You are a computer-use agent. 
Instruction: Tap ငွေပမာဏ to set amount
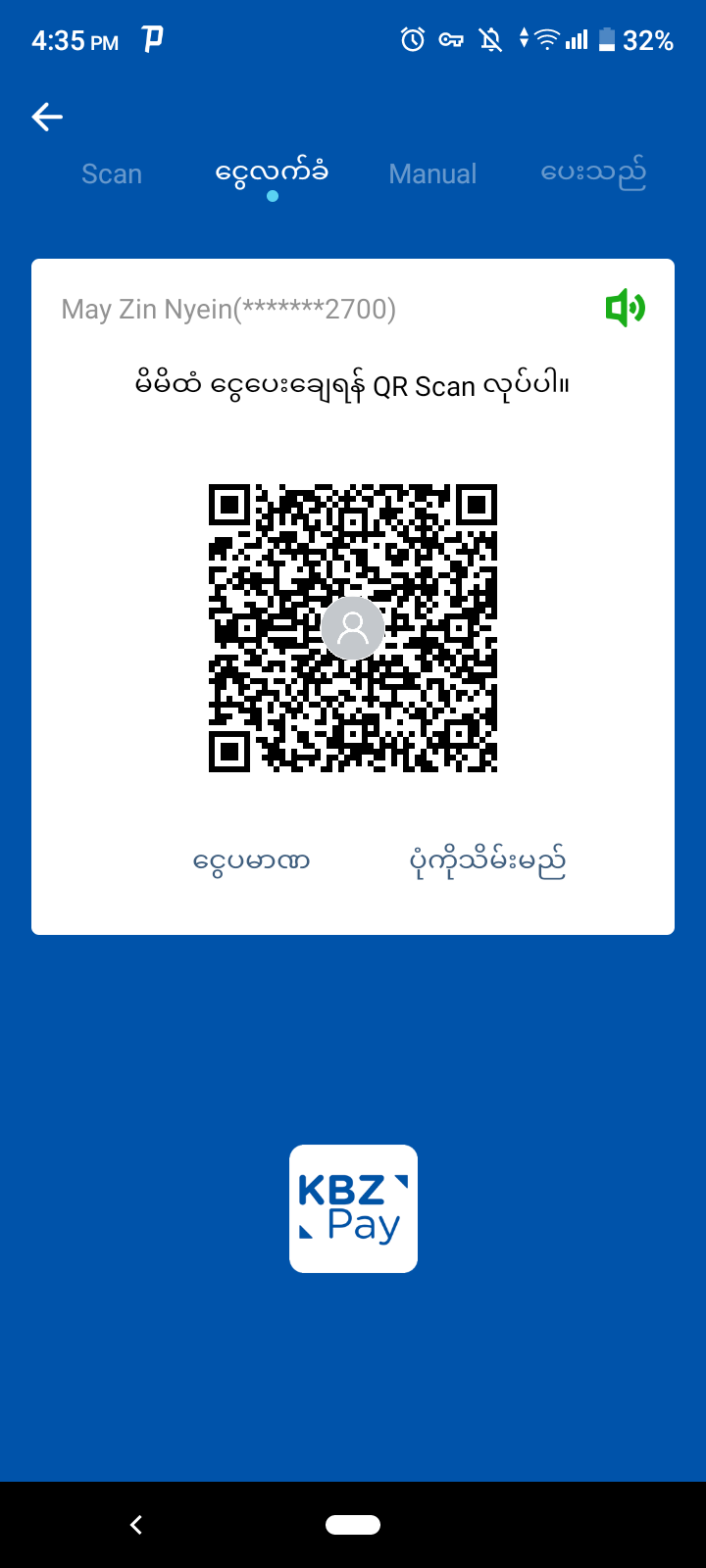point(252,861)
